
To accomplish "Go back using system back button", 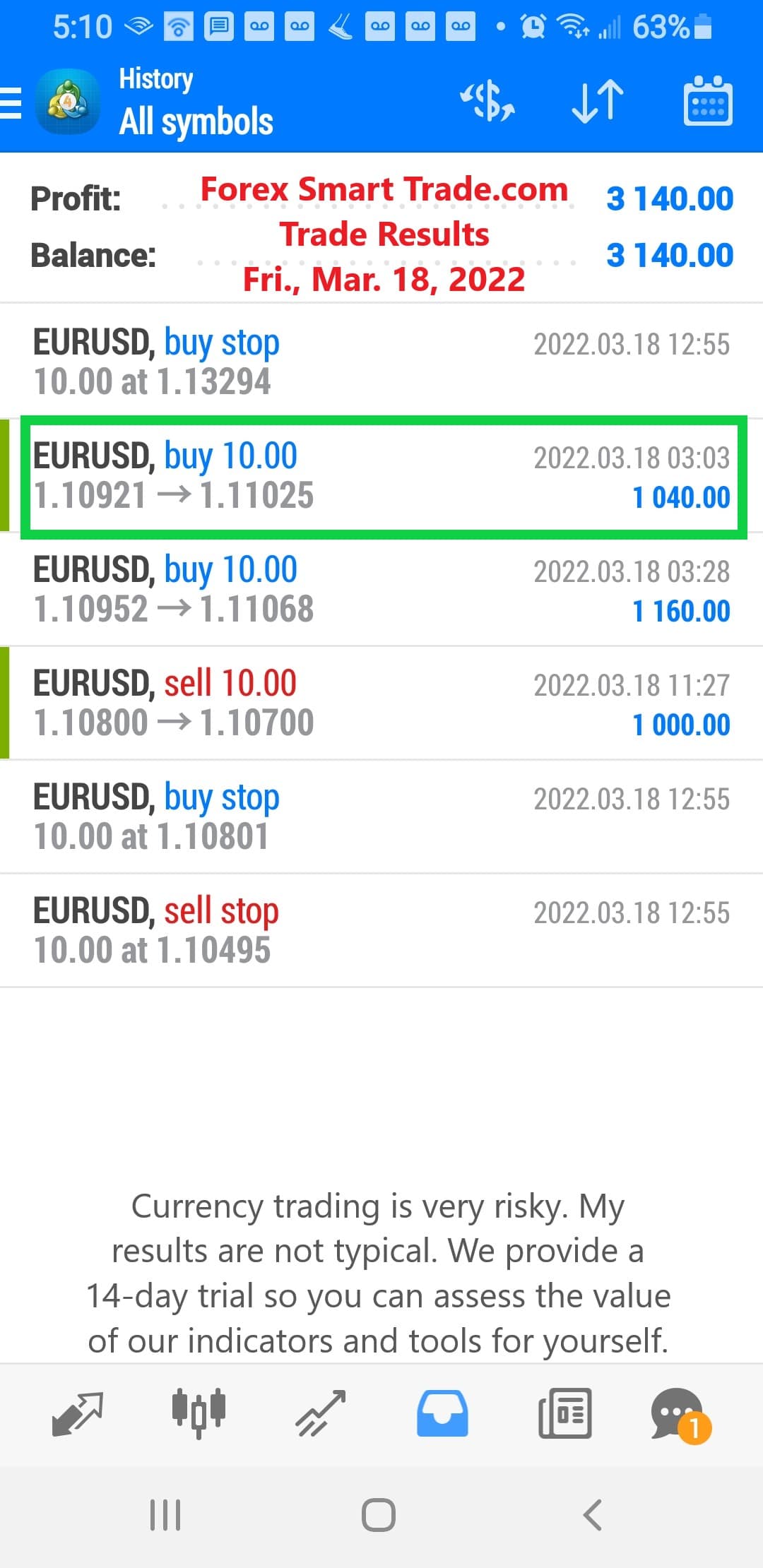I will [592, 1515].
